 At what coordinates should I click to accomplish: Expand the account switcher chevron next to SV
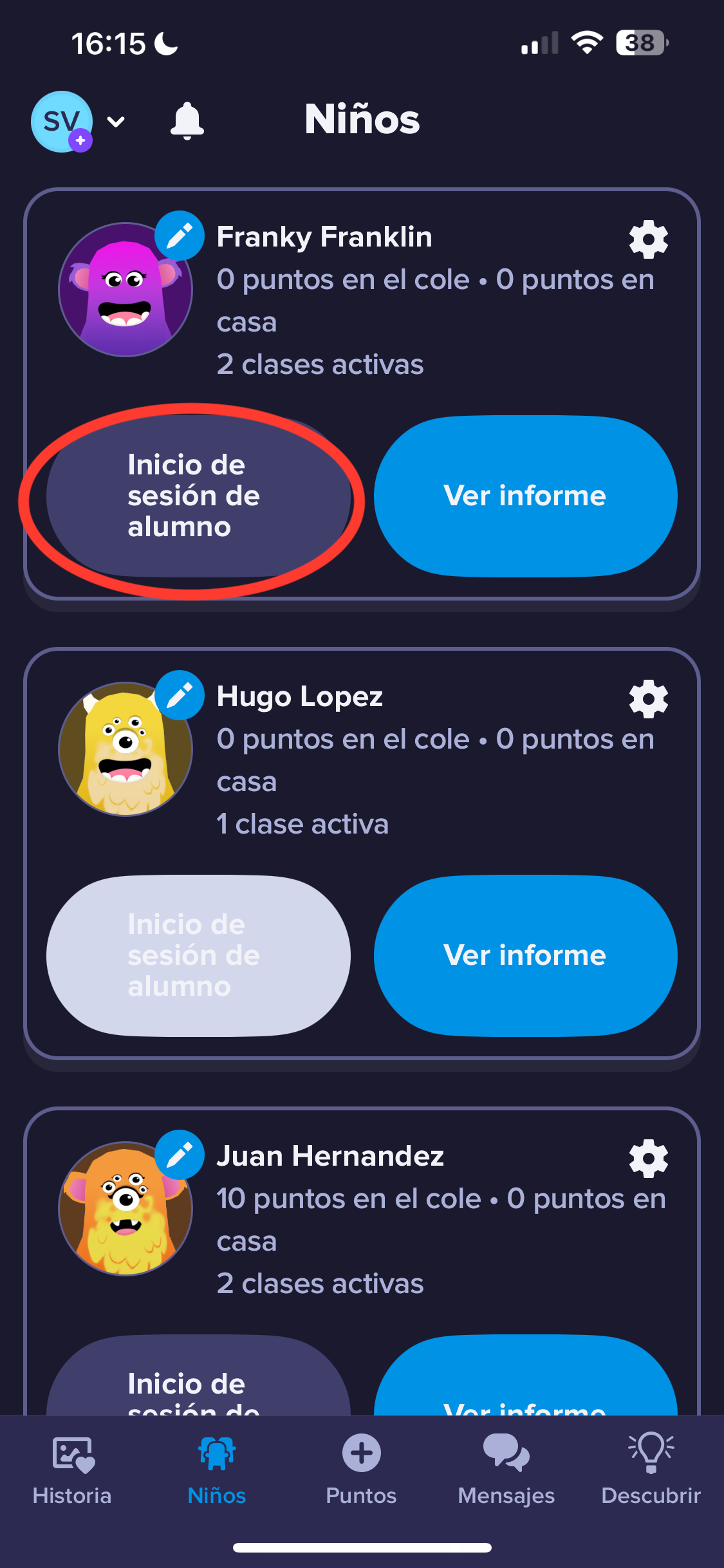(x=115, y=122)
